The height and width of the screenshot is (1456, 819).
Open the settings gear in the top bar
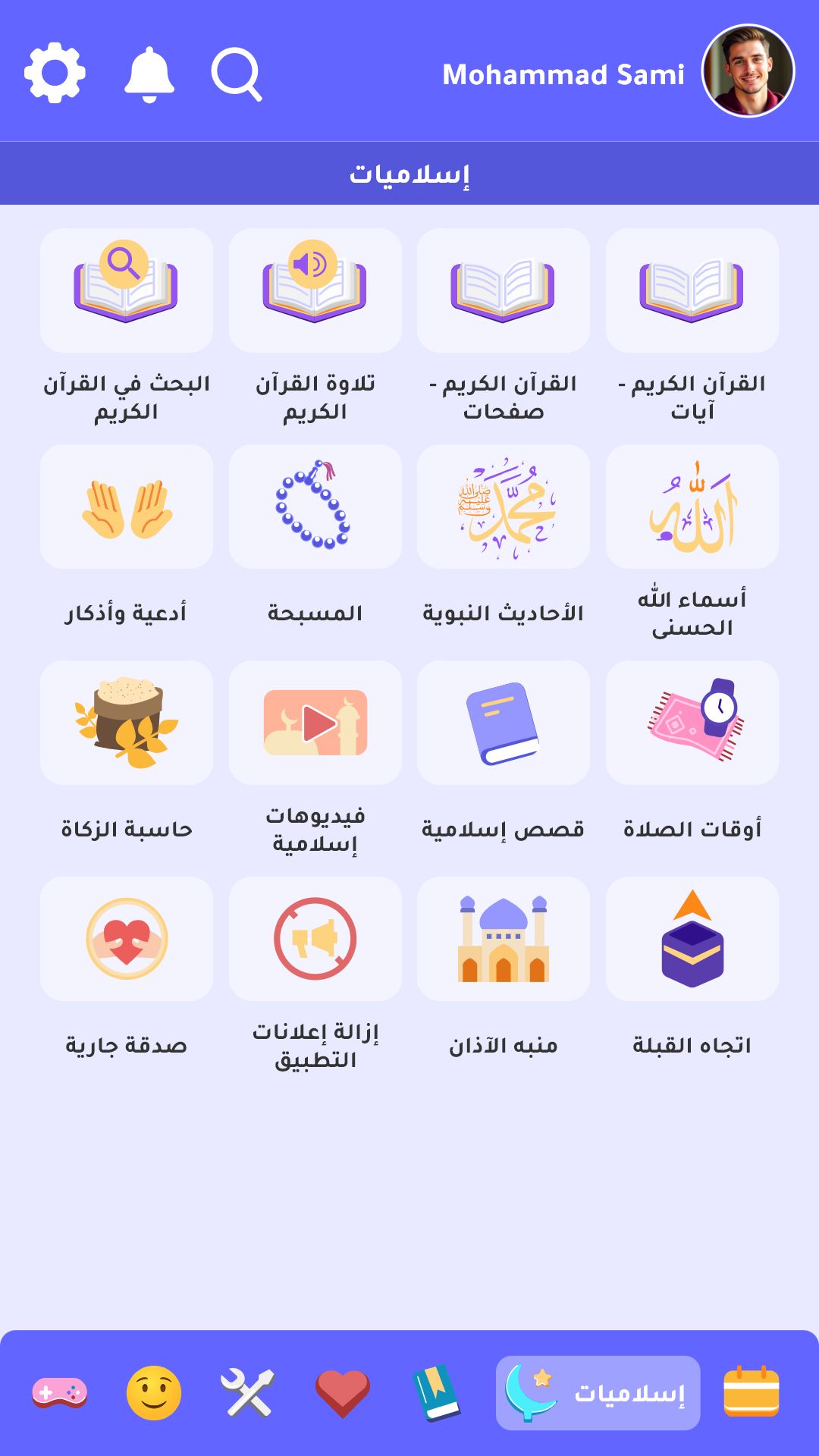pyautogui.click(x=53, y=74)
